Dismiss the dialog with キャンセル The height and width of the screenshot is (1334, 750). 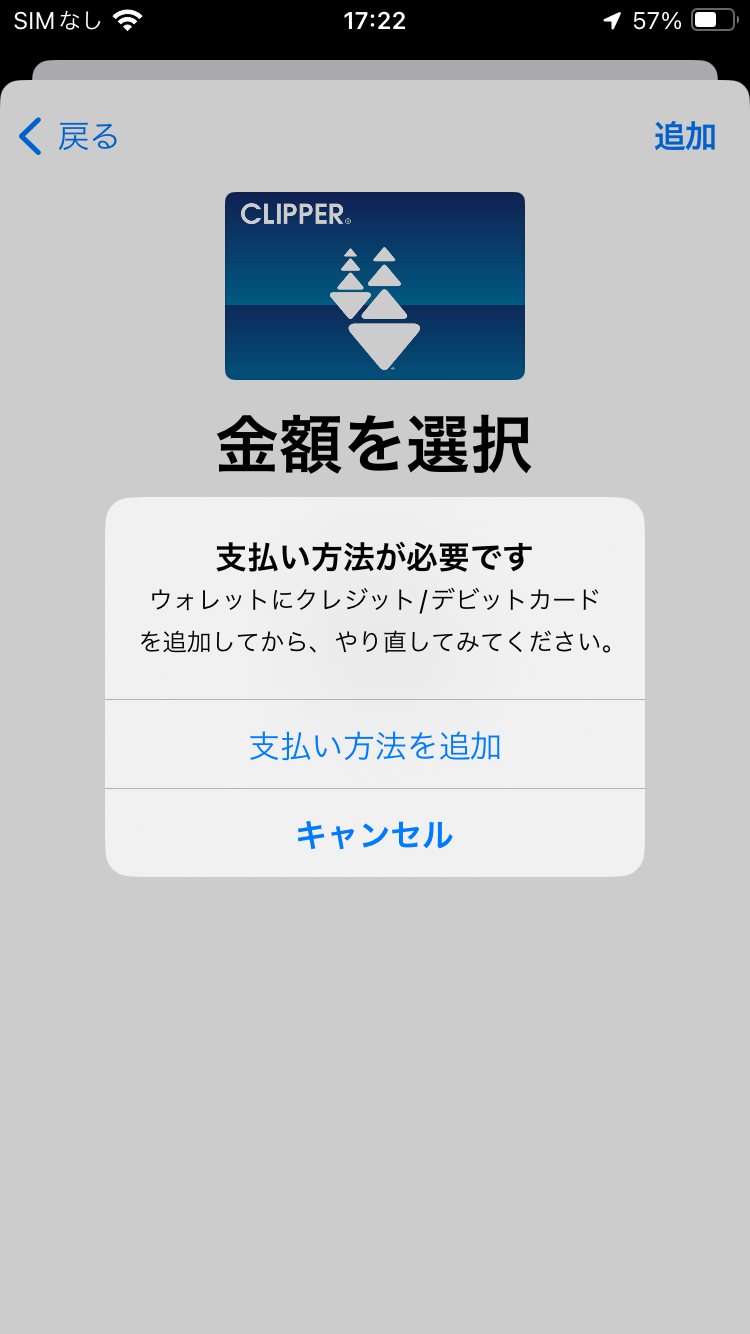[375, 834]
